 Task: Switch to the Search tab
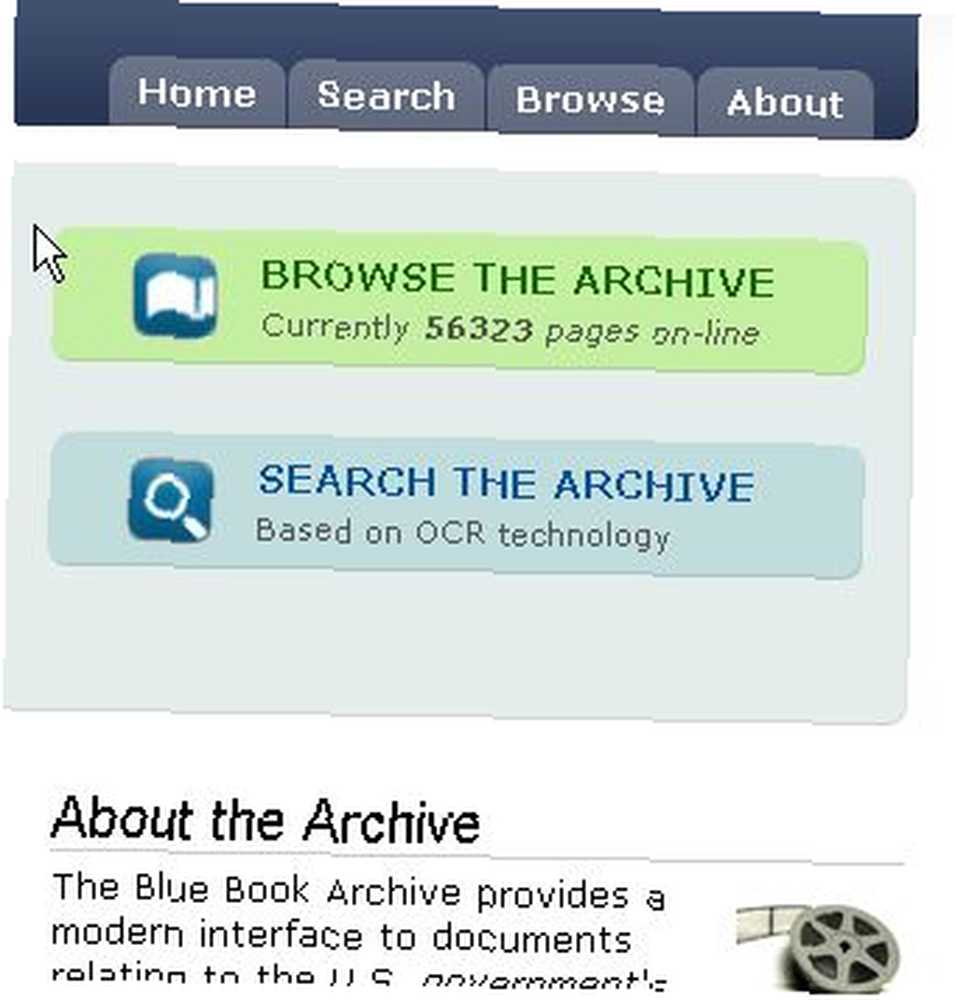point(386,97)
